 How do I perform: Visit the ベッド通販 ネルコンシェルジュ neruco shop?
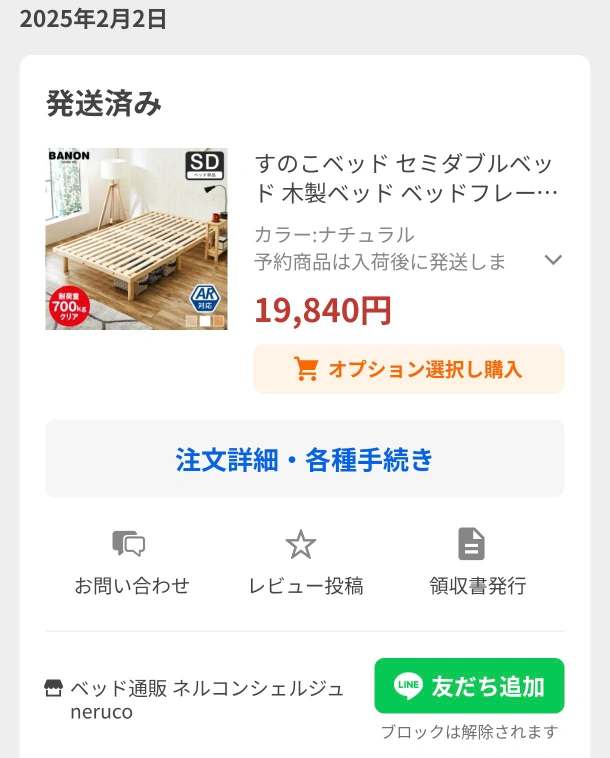tap(195, 700)
